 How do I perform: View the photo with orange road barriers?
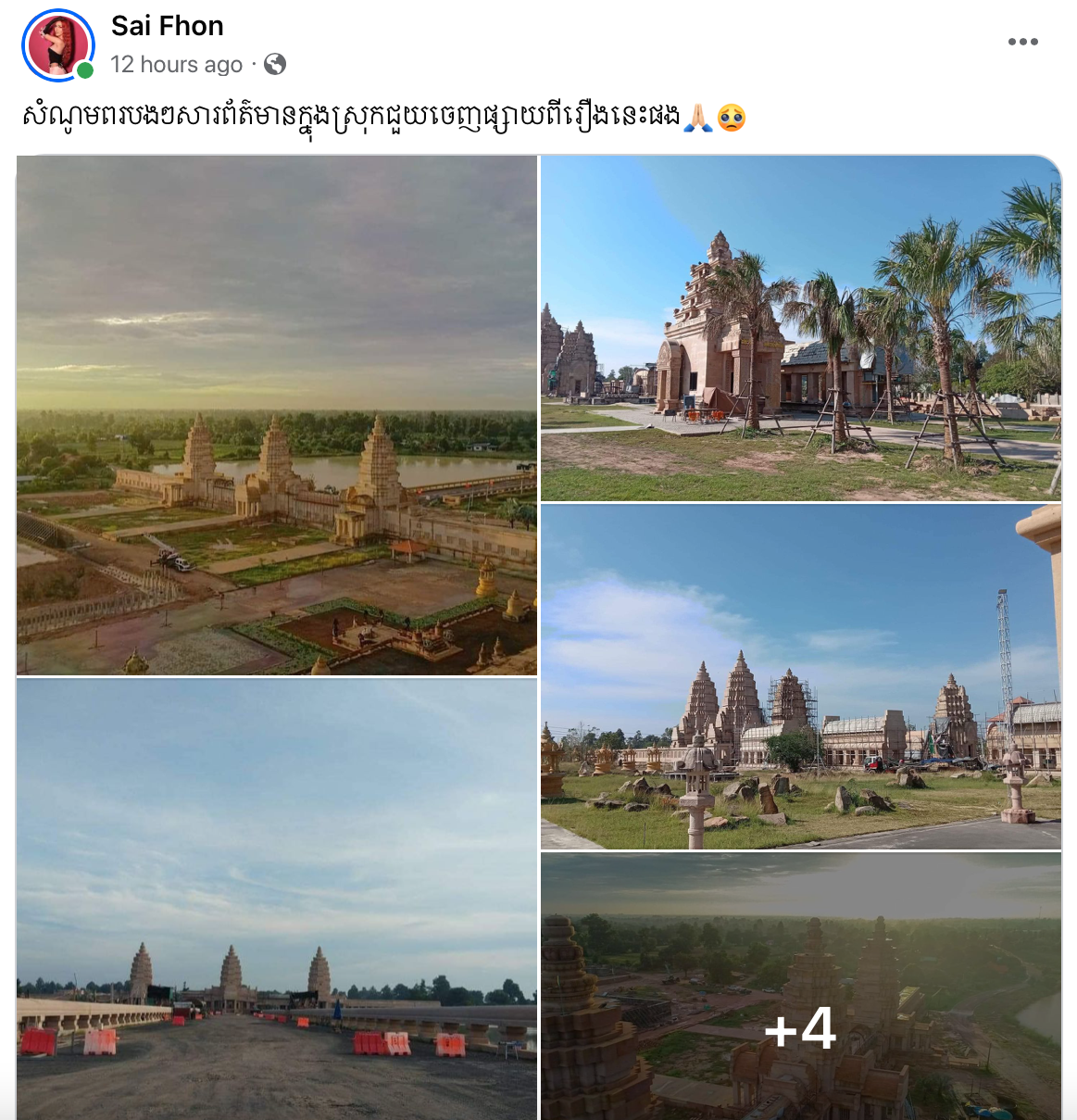pos(277,899)
